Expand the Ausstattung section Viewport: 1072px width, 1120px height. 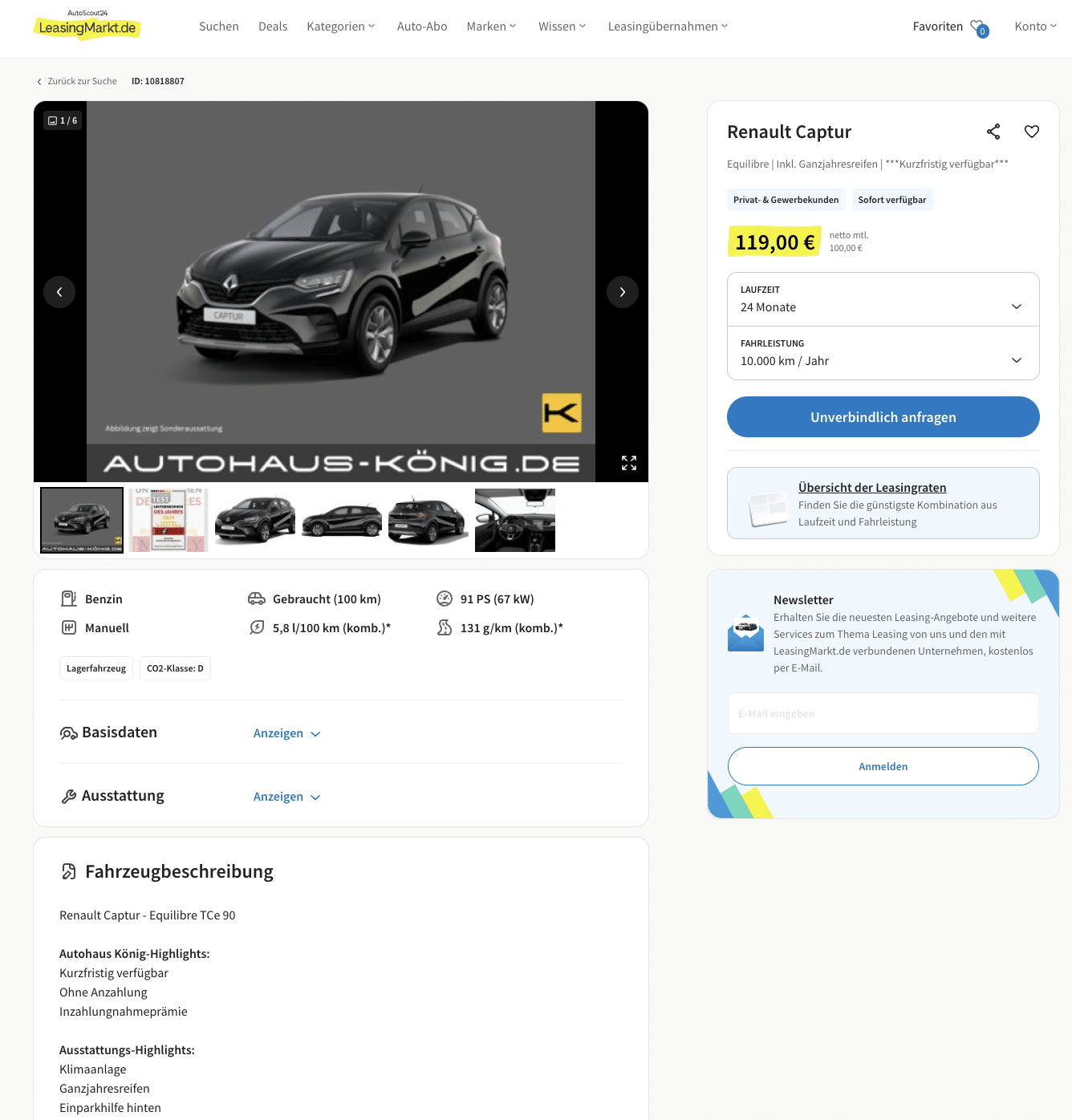tap(286, 797)
